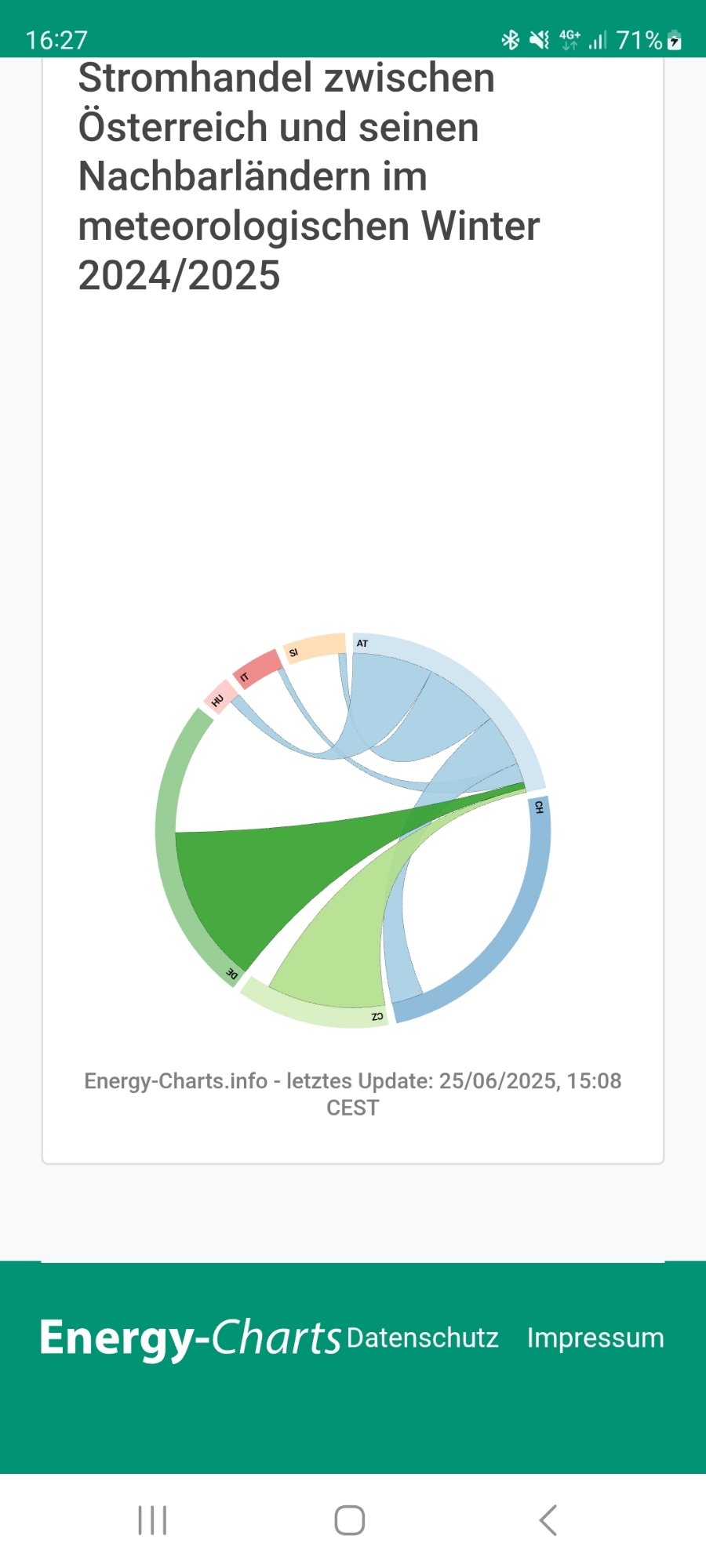Show recent apps
Image resolution: width=706 pixels, height=1568 pixels.
click(152, 1520)
